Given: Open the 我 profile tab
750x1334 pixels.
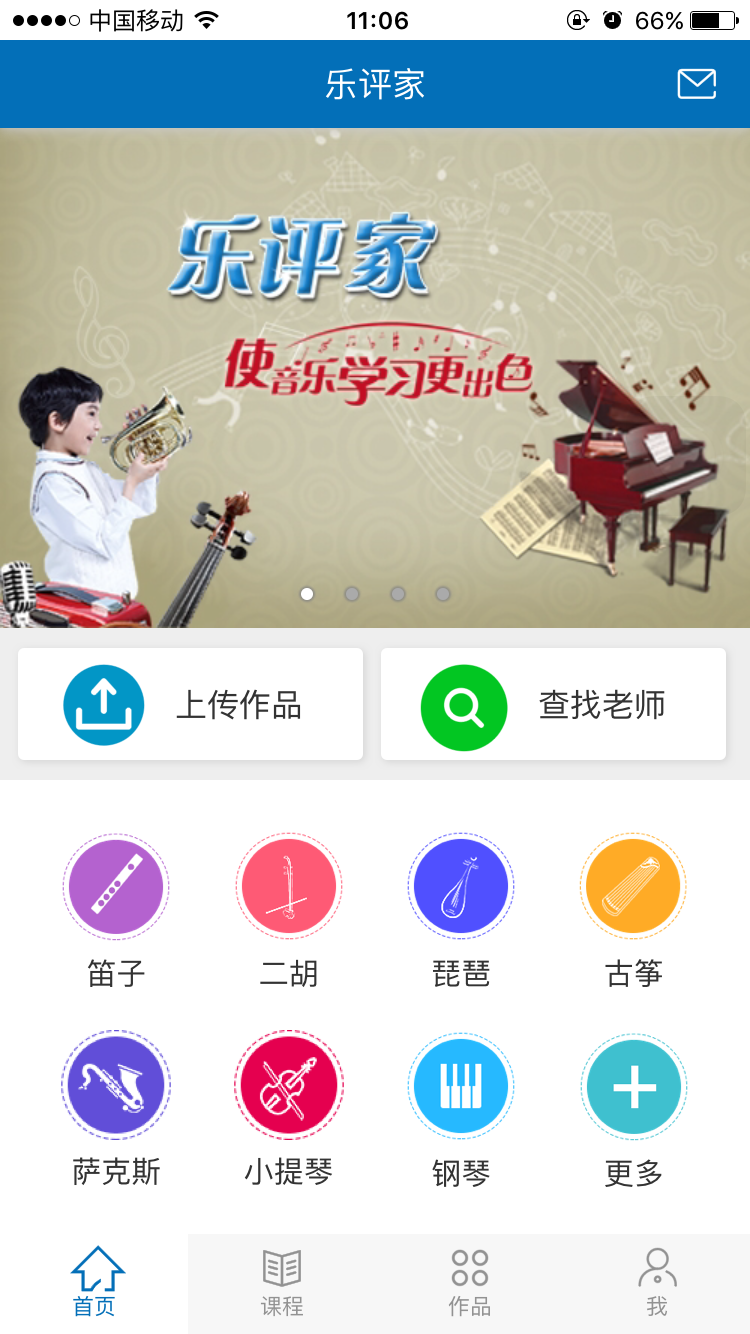Looking at the screenshot, I should coord(657,1283).
